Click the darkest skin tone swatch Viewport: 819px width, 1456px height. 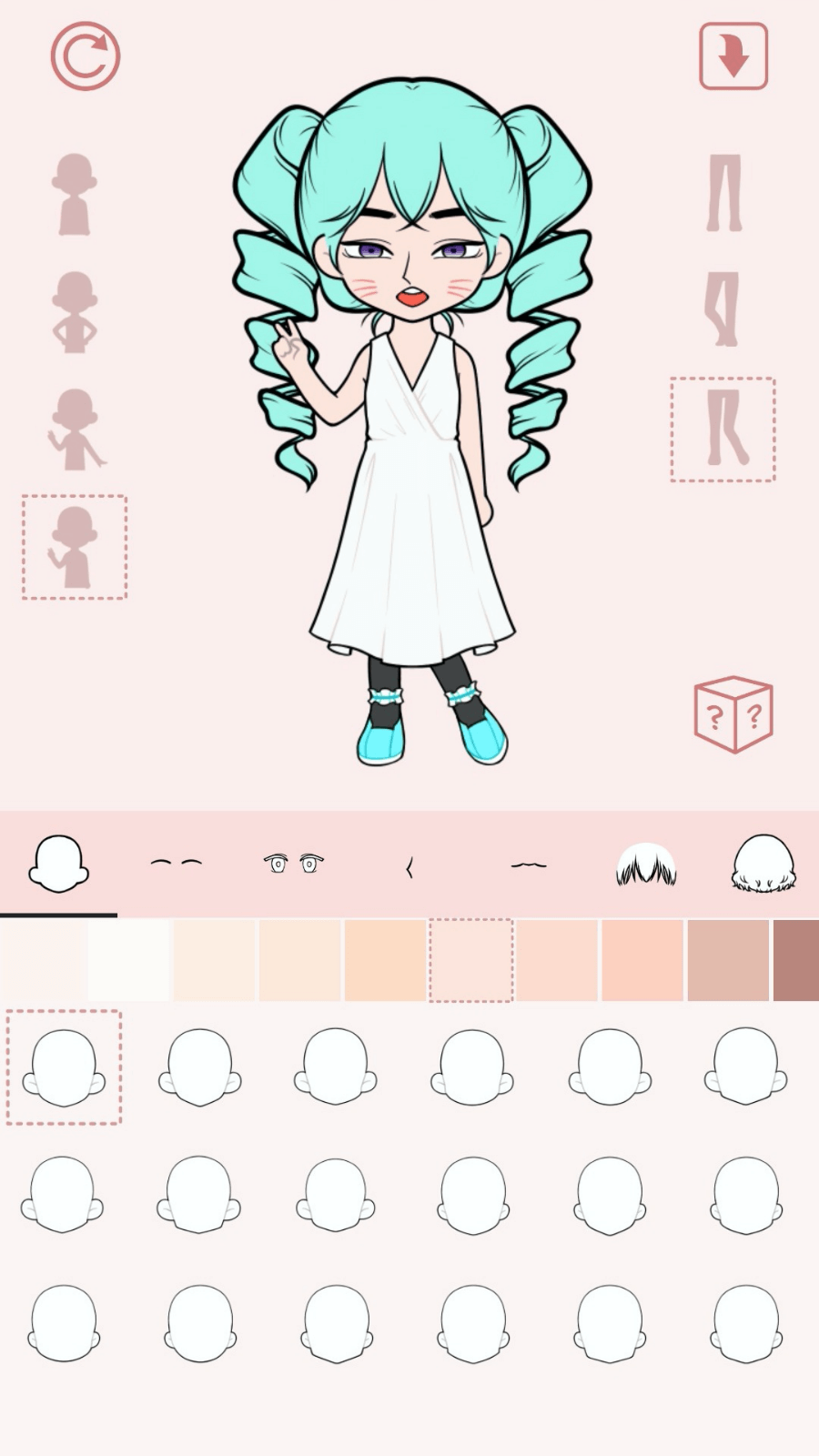tap(796, 958)
